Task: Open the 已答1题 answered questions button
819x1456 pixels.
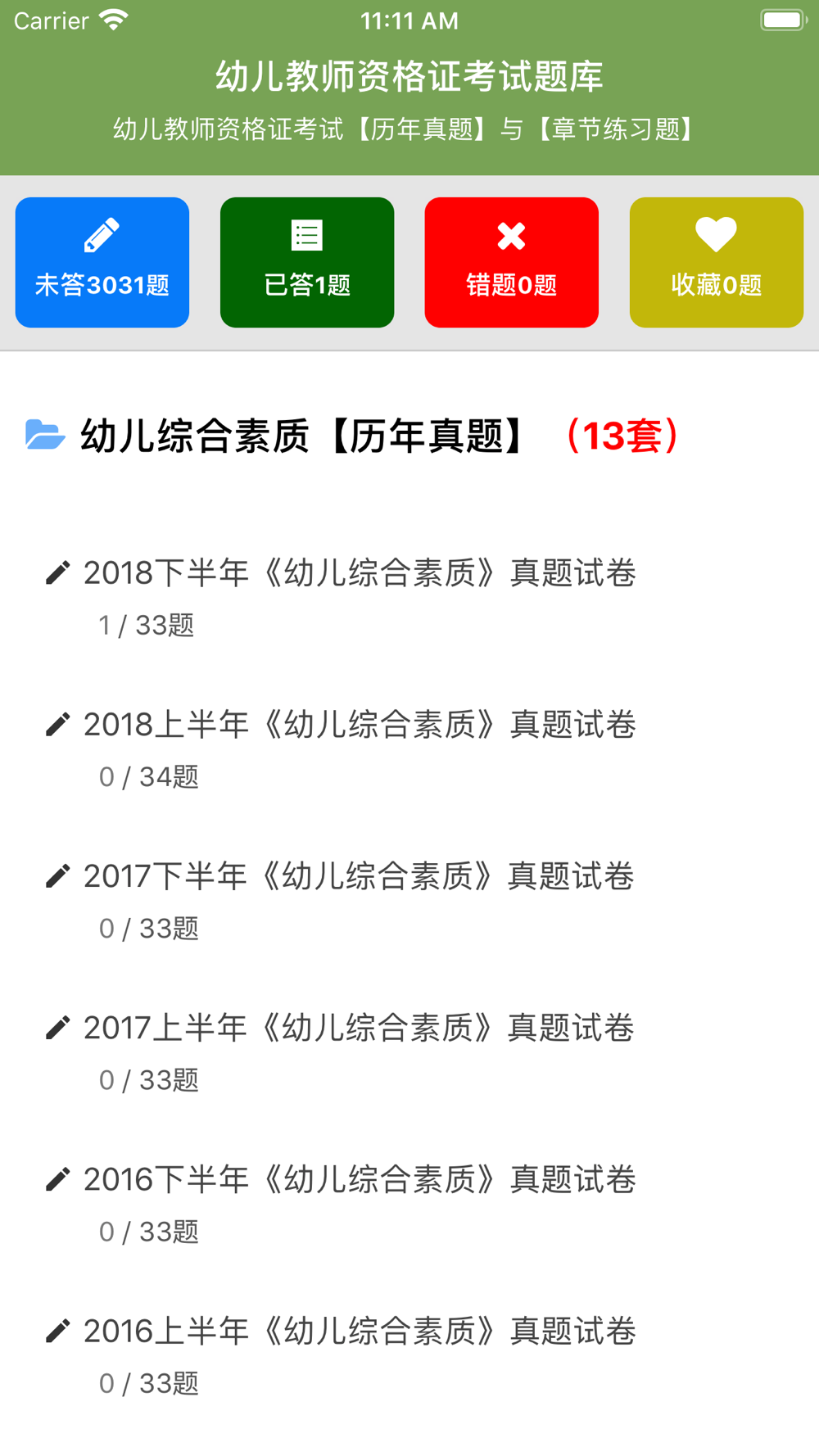Action: pos(307,262)
